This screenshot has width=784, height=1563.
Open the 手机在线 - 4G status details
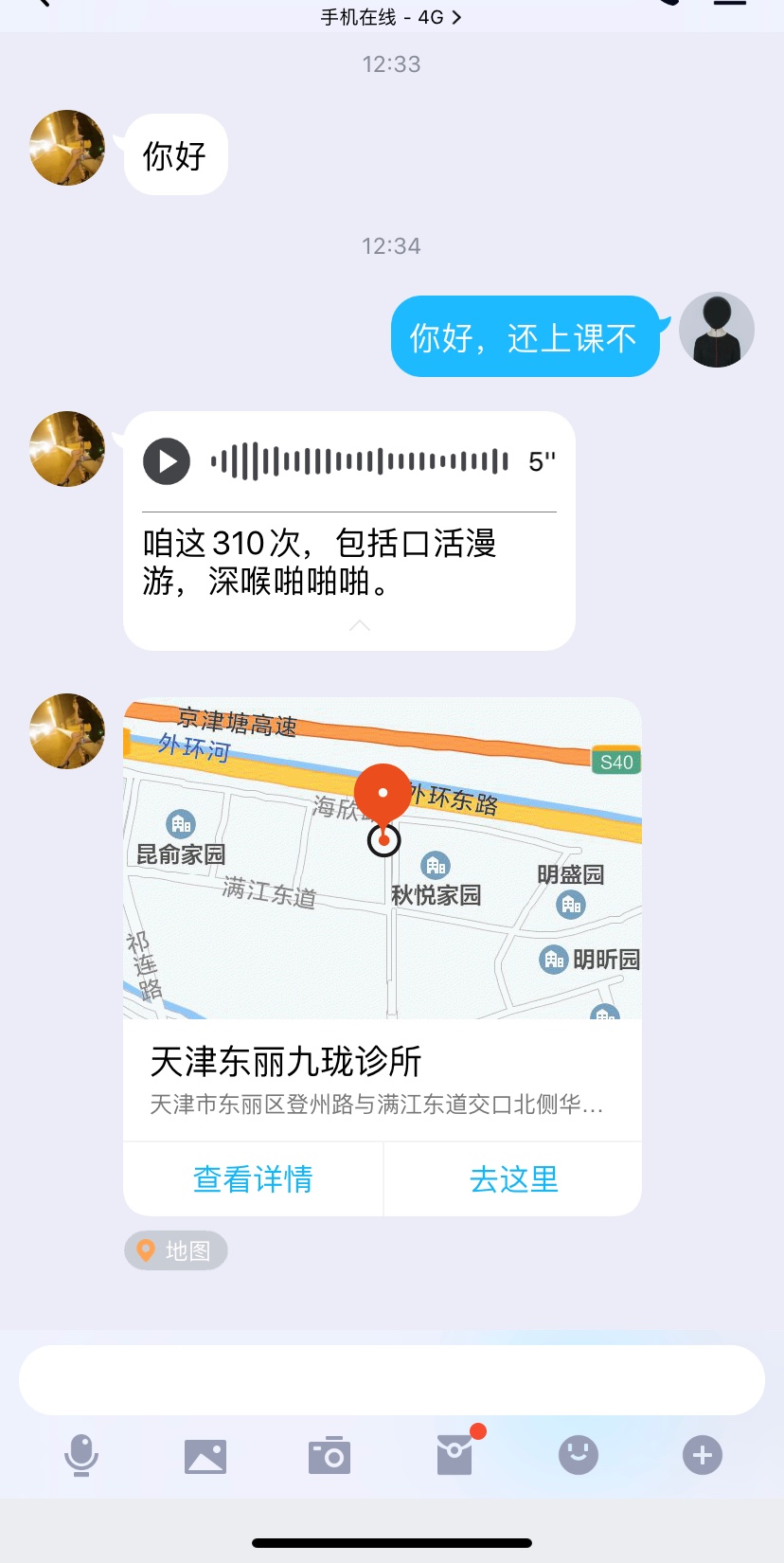391,17
